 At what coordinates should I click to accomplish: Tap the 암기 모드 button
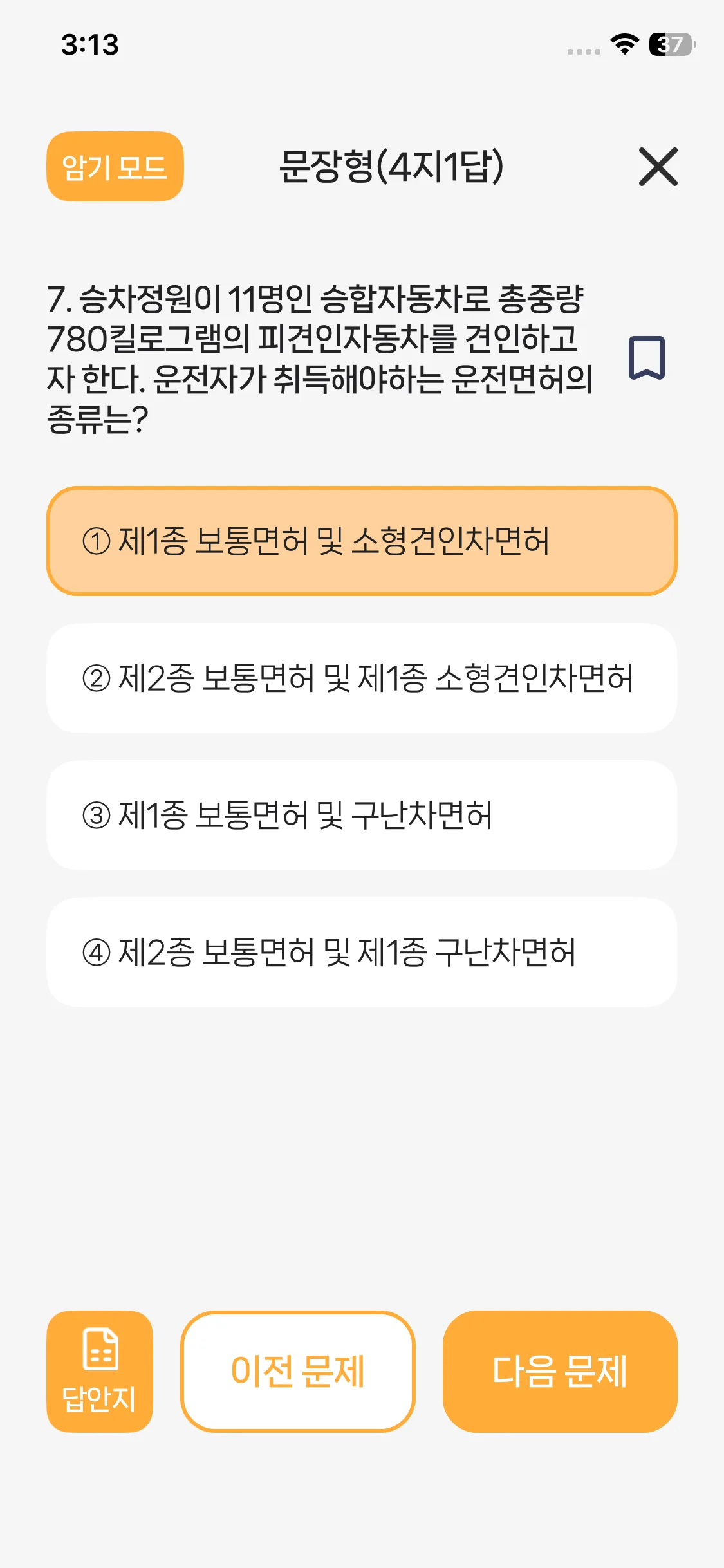pos(115,167)
